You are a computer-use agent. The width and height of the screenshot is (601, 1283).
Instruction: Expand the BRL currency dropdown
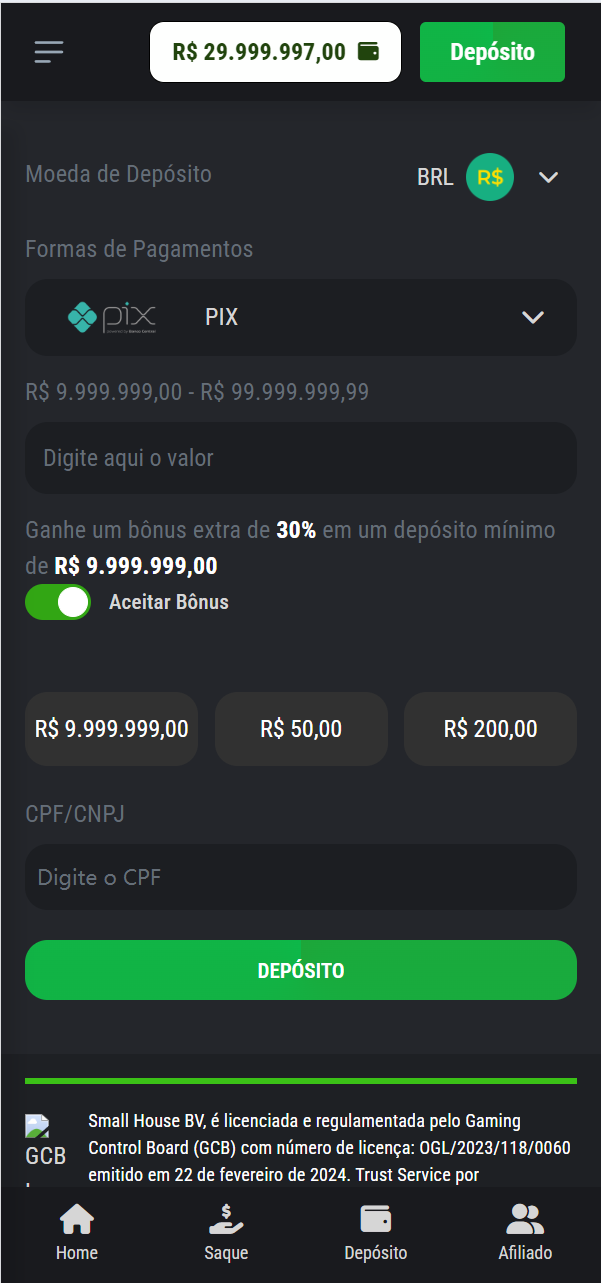click(548, 178)
